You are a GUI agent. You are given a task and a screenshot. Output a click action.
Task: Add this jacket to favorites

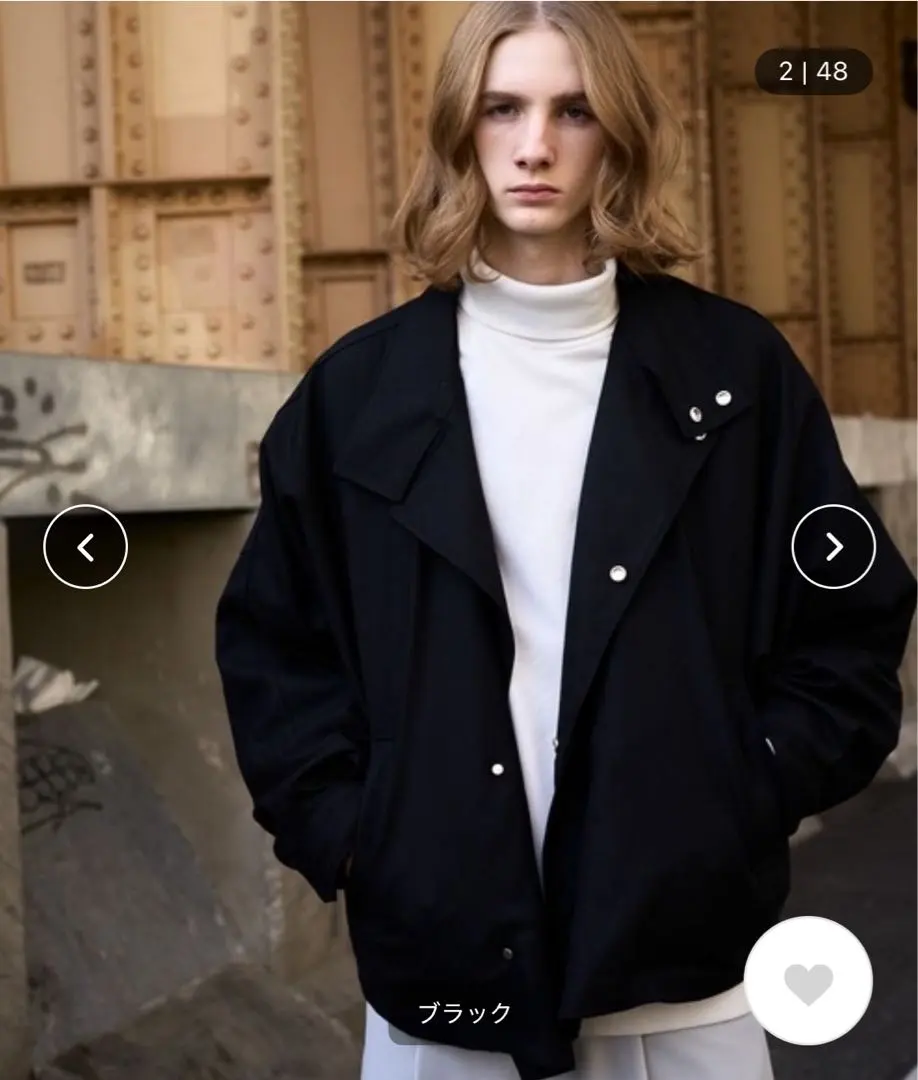tap(808, 981)
